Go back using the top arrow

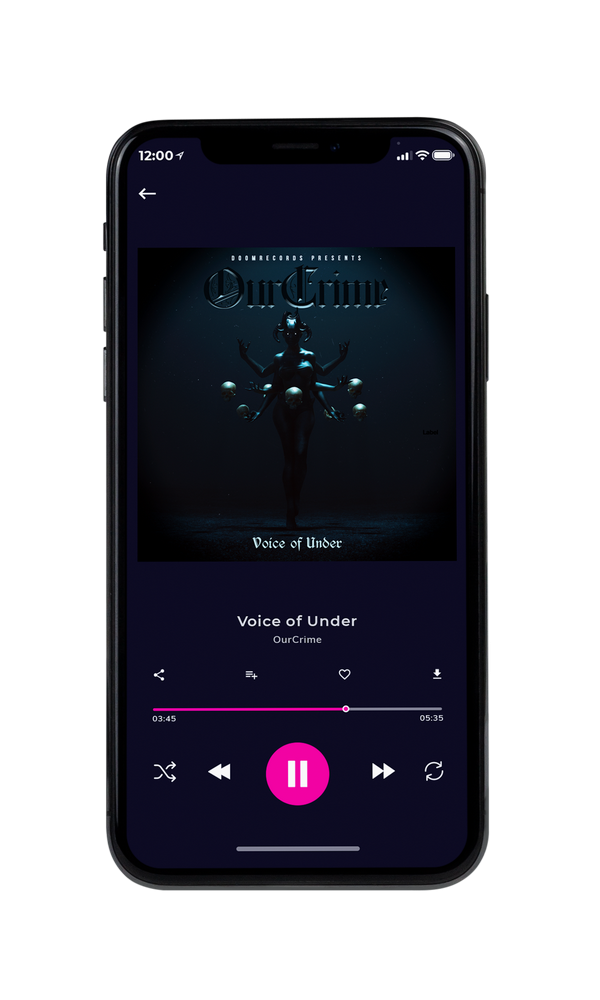pyautogui.click(x=147, y=193)
